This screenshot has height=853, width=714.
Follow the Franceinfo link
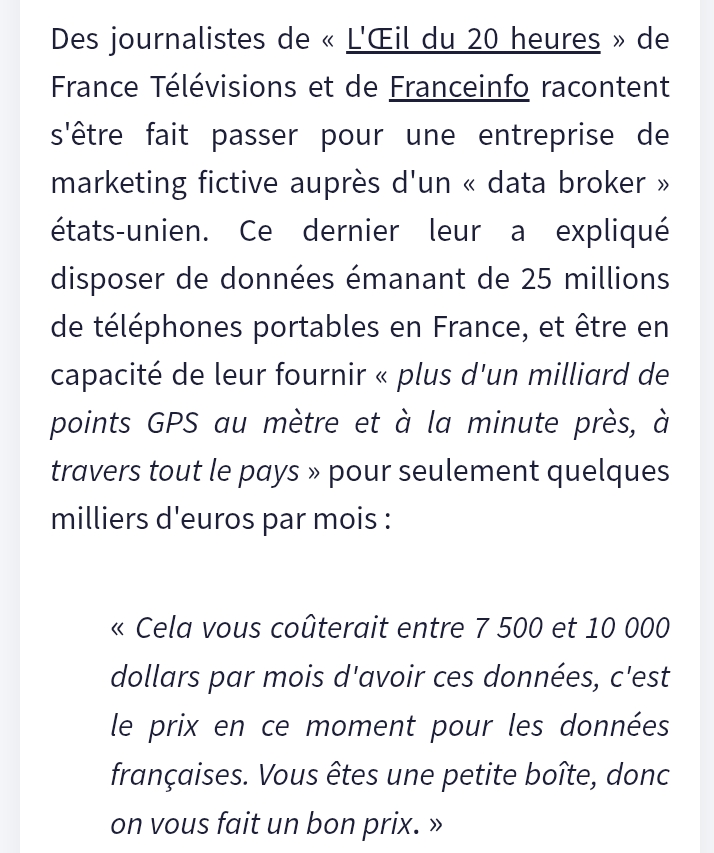(x=459, y=88)
